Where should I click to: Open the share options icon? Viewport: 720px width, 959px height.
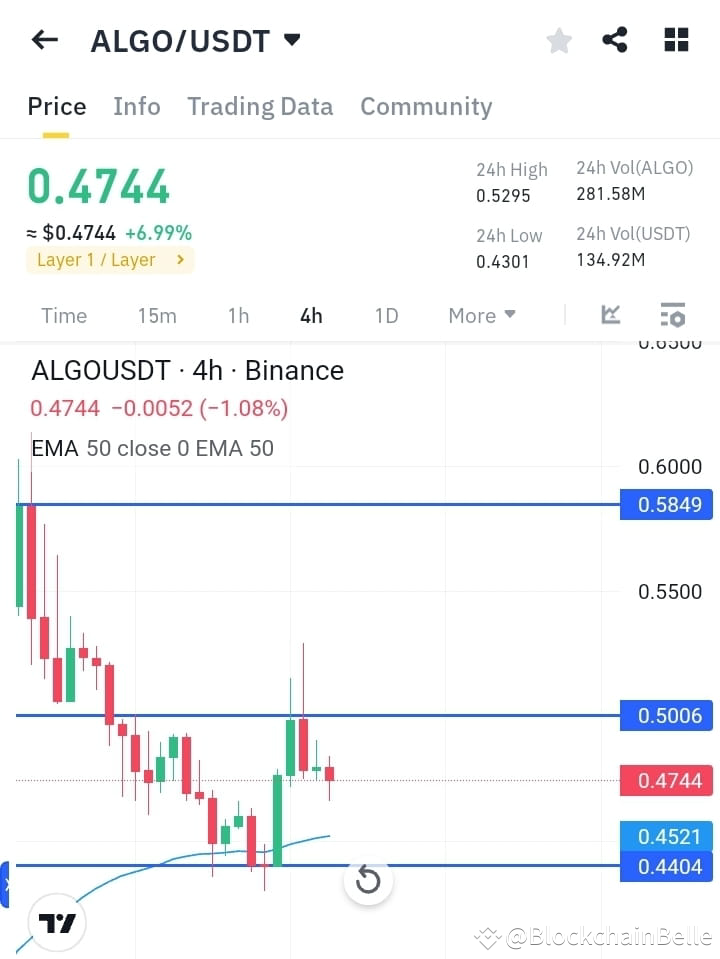[x=615, y=39]
